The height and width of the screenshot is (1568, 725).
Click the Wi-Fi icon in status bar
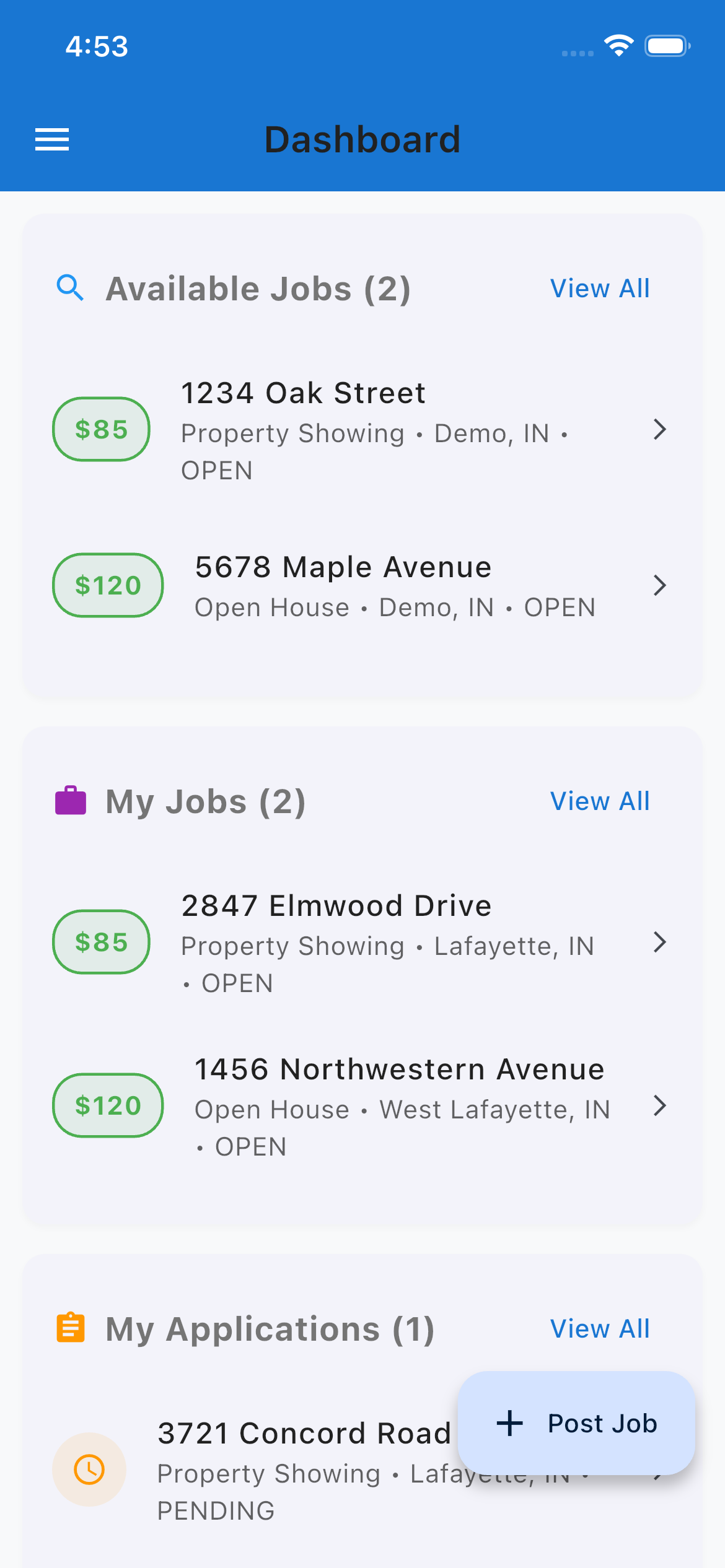619,45
